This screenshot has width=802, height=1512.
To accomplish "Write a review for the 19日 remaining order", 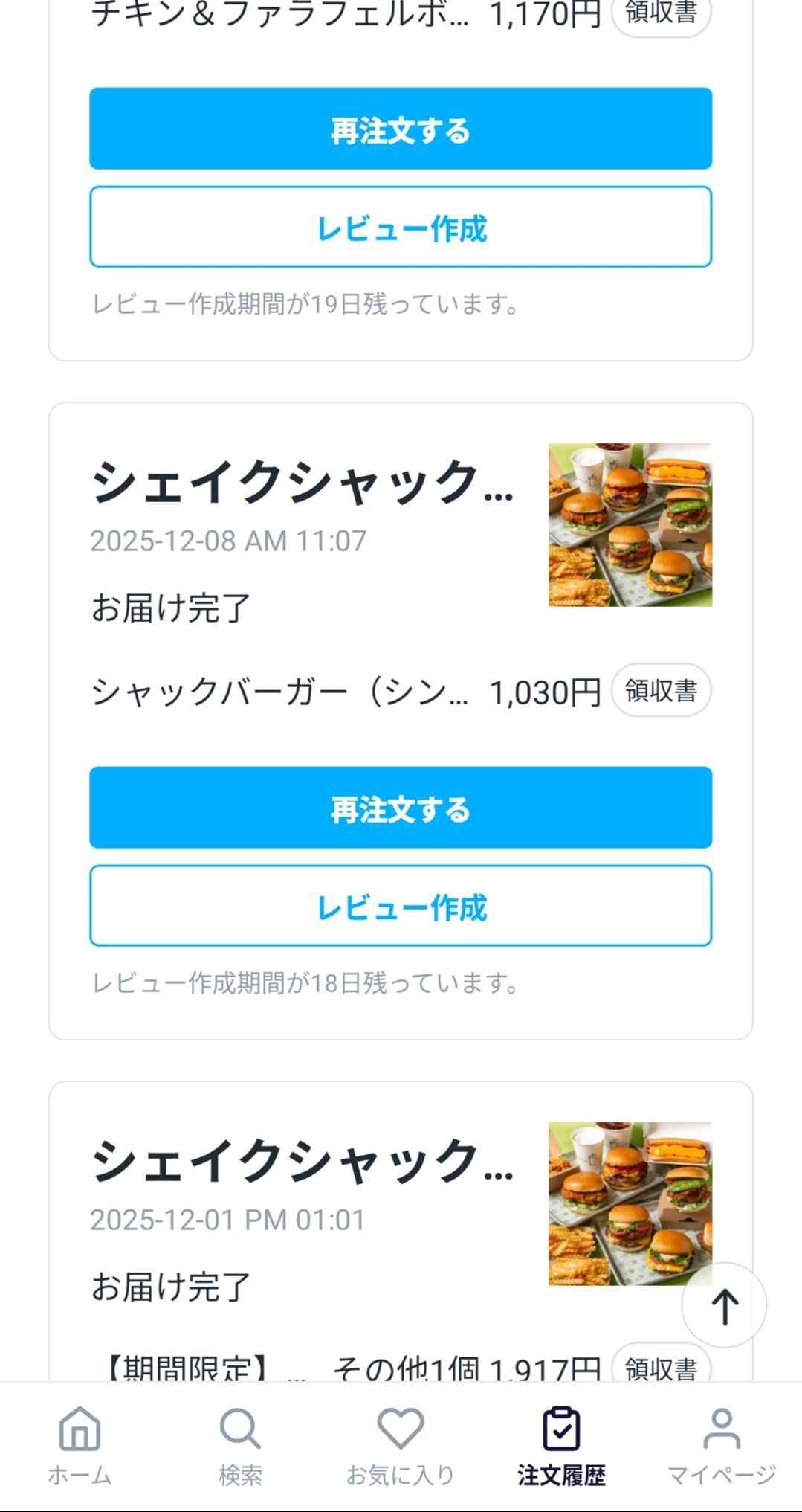I will [x=401, y=227].
